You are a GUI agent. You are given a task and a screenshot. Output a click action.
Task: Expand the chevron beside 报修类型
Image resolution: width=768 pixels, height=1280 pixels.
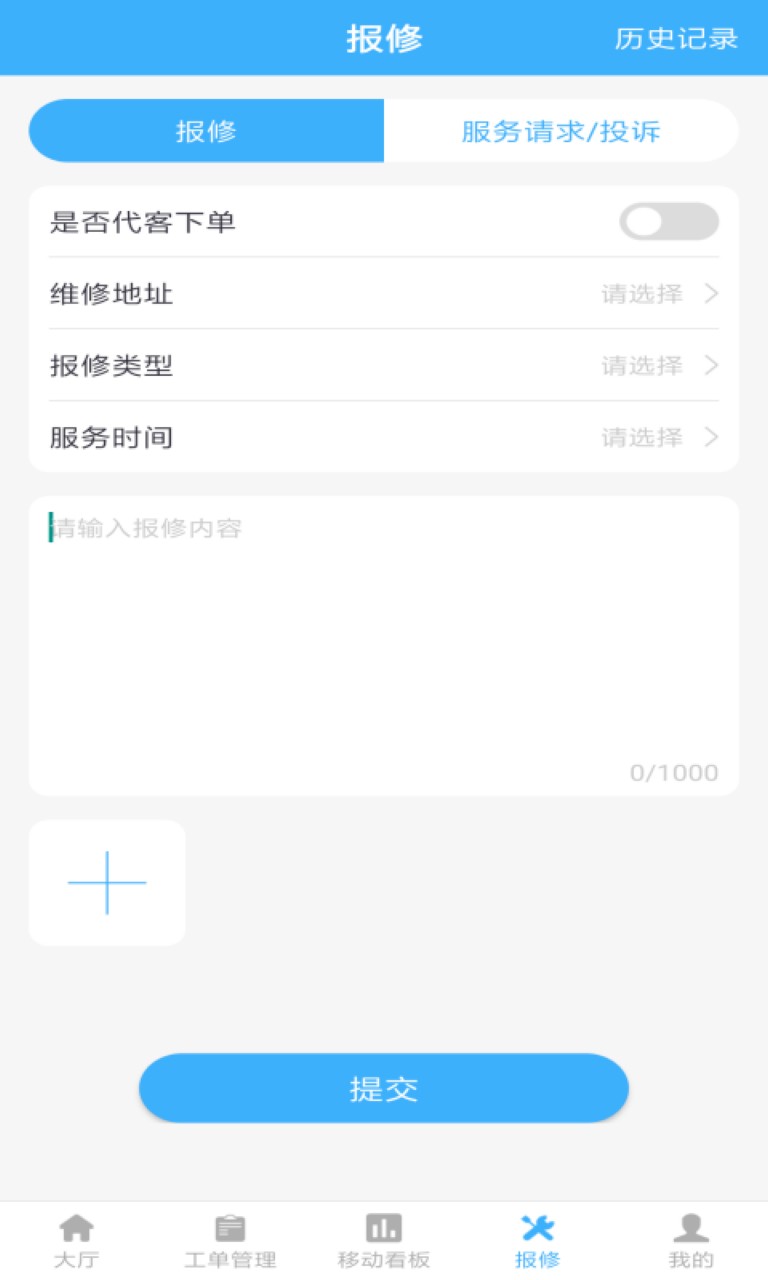710,366
